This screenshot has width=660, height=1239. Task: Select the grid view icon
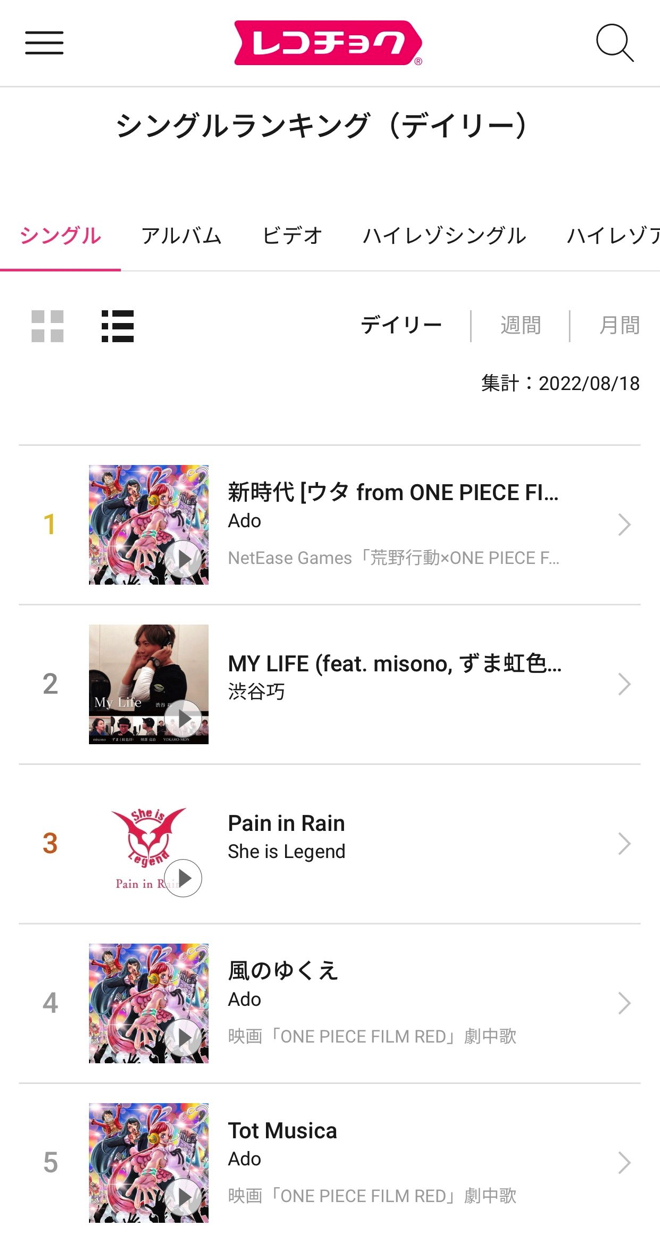click(x=47, y=326)
